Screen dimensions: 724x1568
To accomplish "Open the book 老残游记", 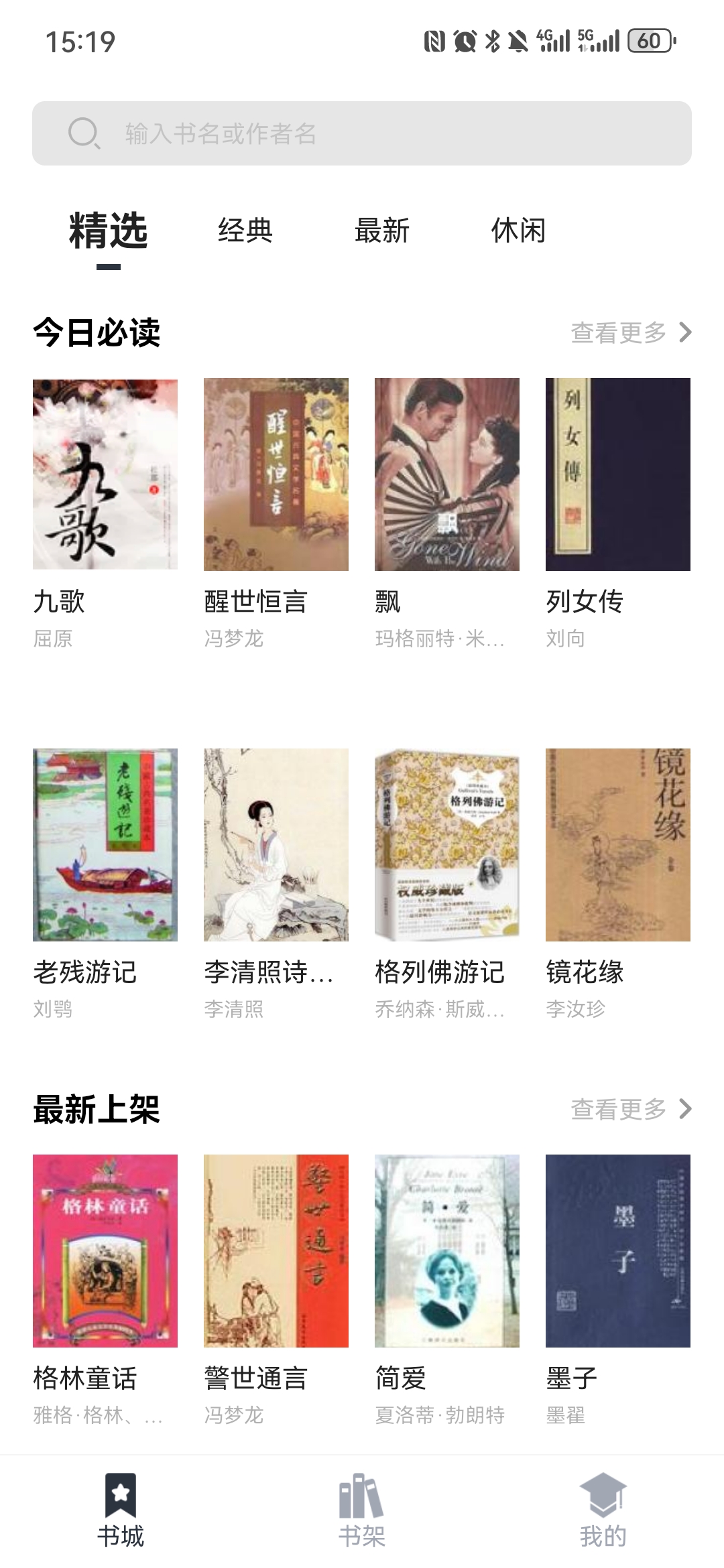I will (x=105, y=845).
